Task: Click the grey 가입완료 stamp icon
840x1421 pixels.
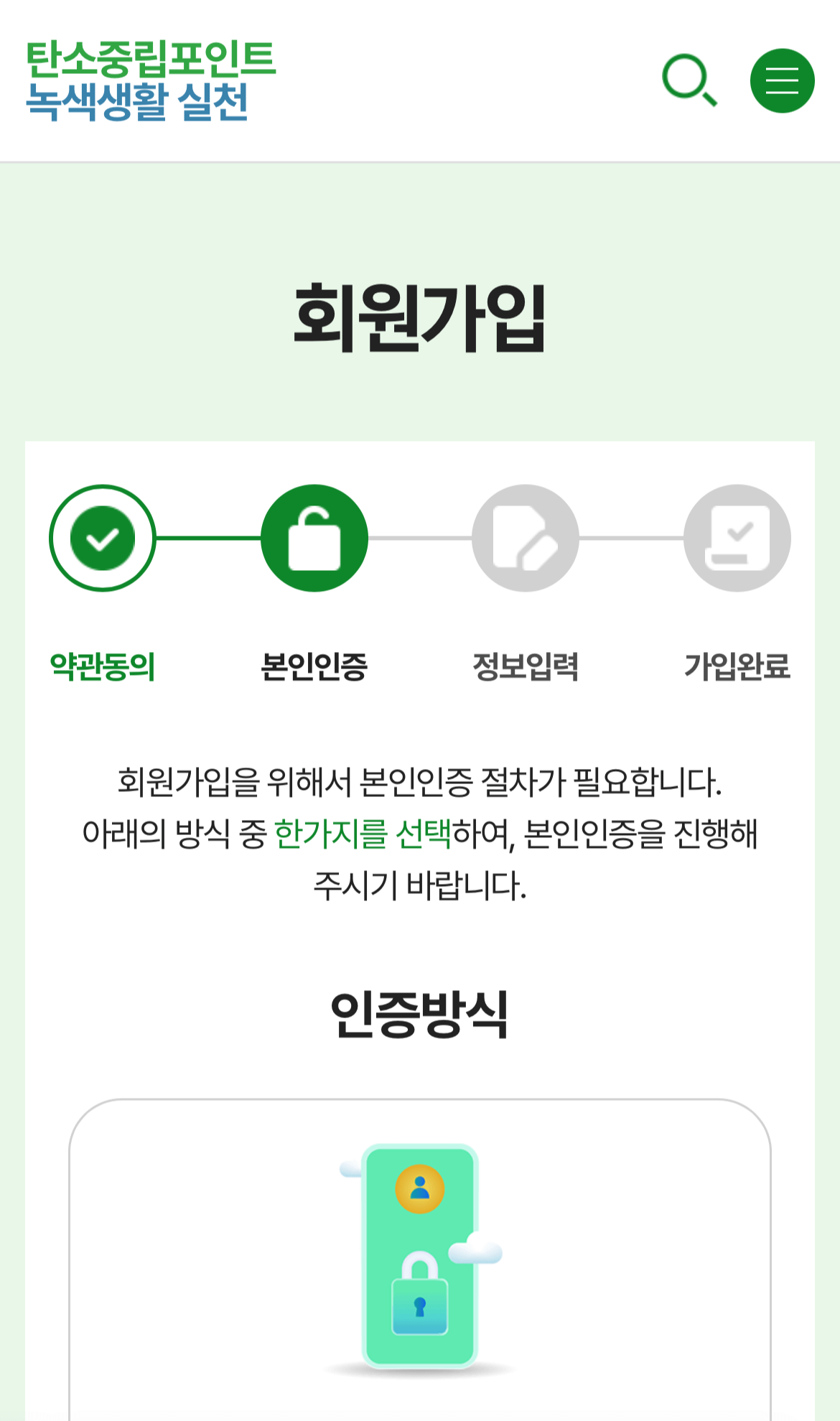Action: click(x=737, y=537)
